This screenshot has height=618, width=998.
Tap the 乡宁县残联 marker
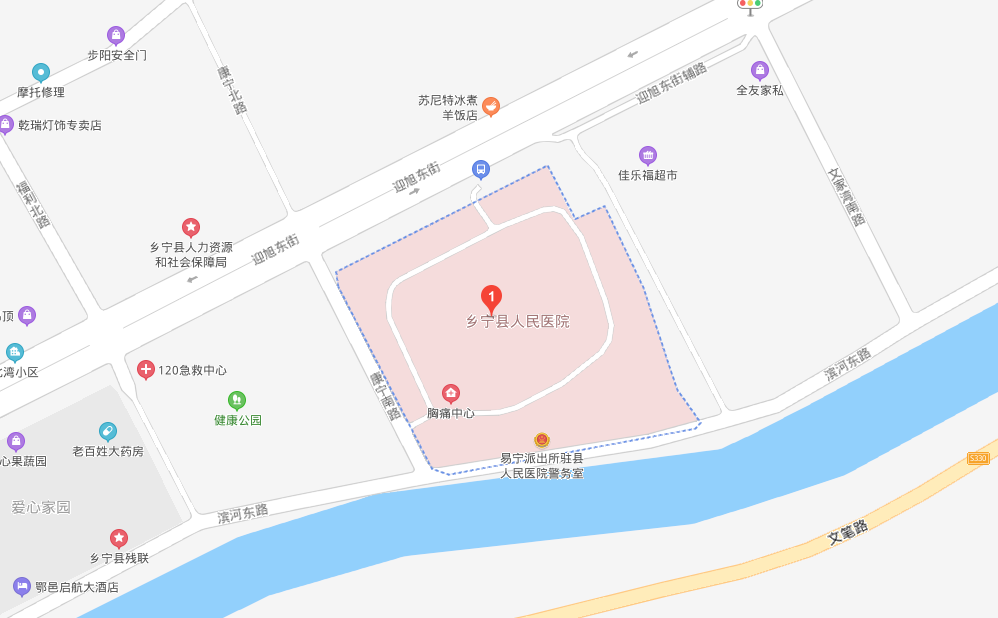[119, 538]
